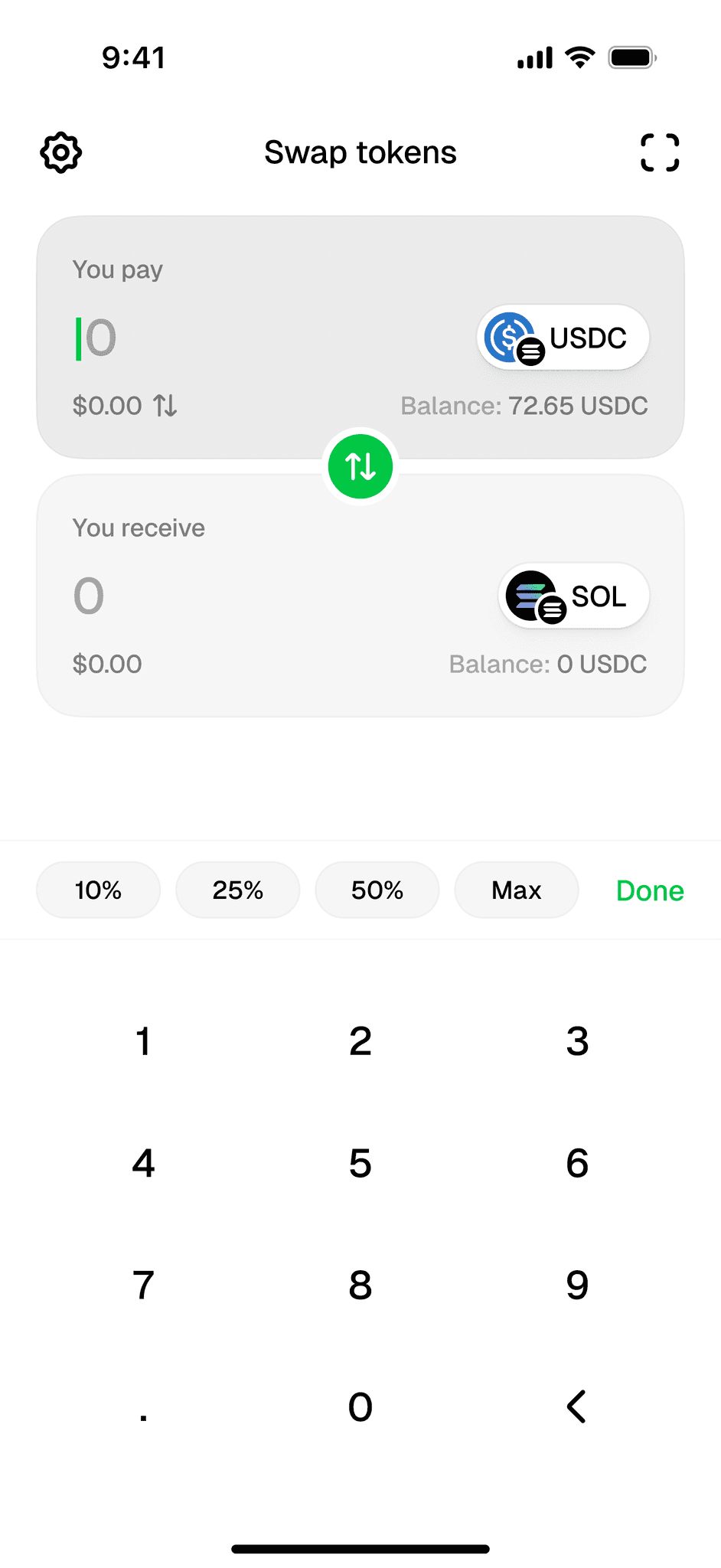
Task: Open swap settings gear
Action: [61, 152]
